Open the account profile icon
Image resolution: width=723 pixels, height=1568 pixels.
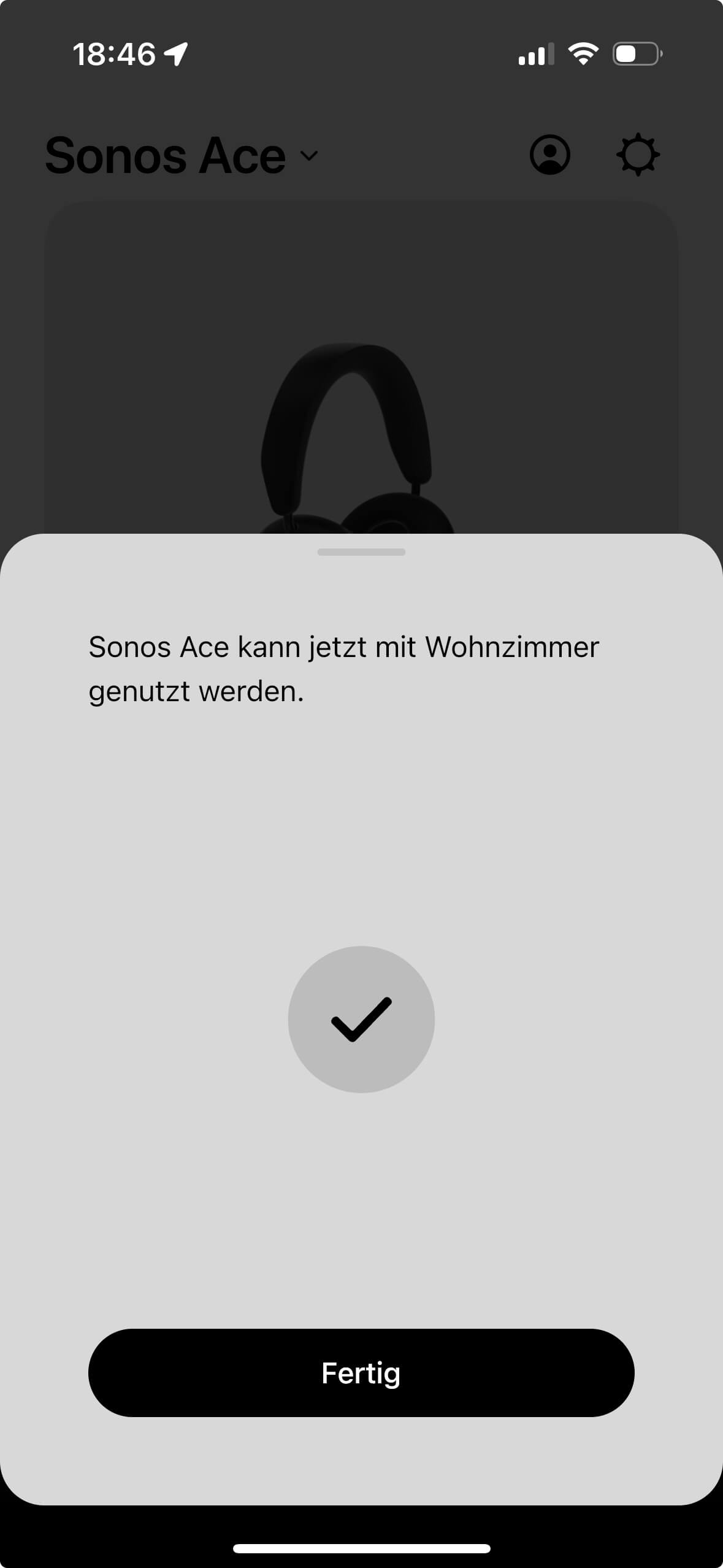[x=549, y=155]
